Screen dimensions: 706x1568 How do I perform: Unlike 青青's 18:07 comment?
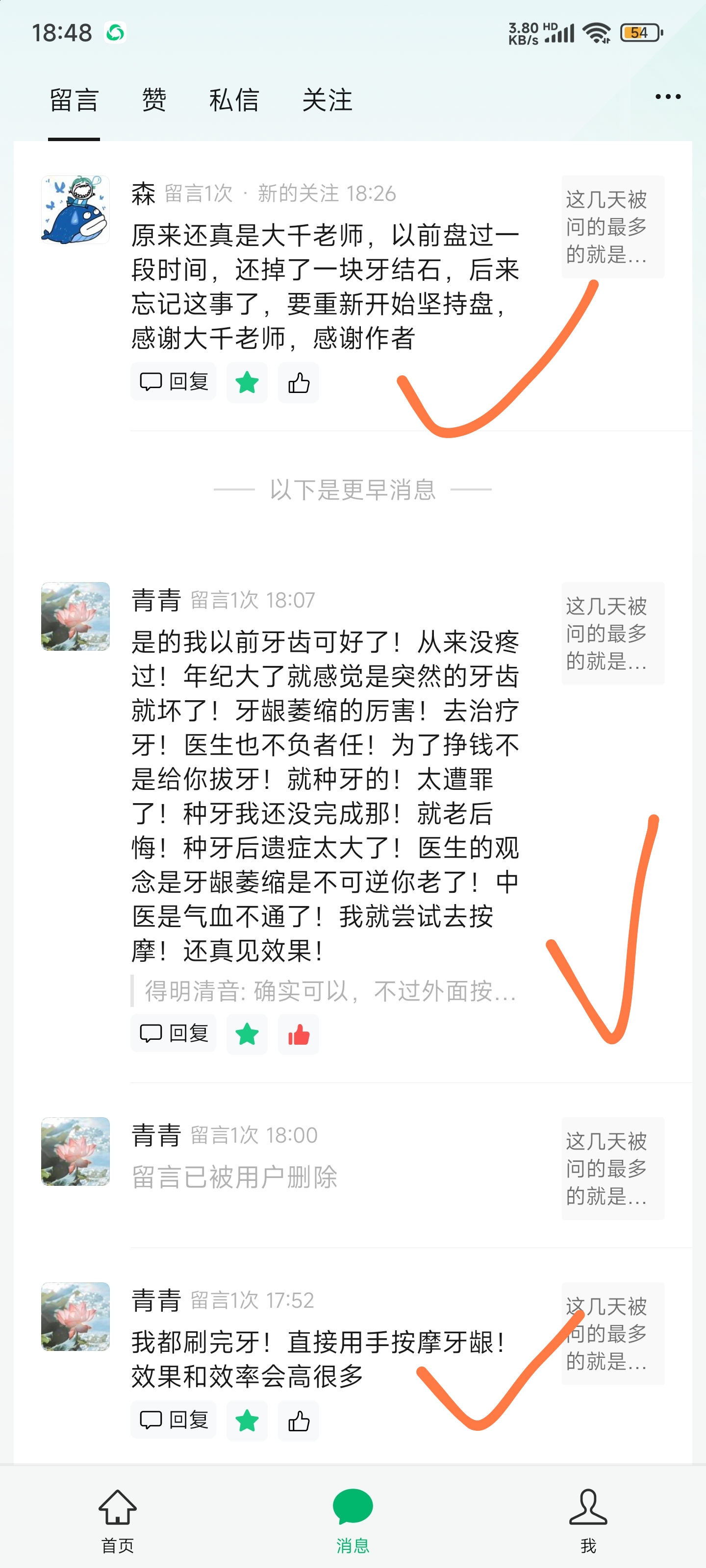pyautogui.click(x=299, y=1034)
